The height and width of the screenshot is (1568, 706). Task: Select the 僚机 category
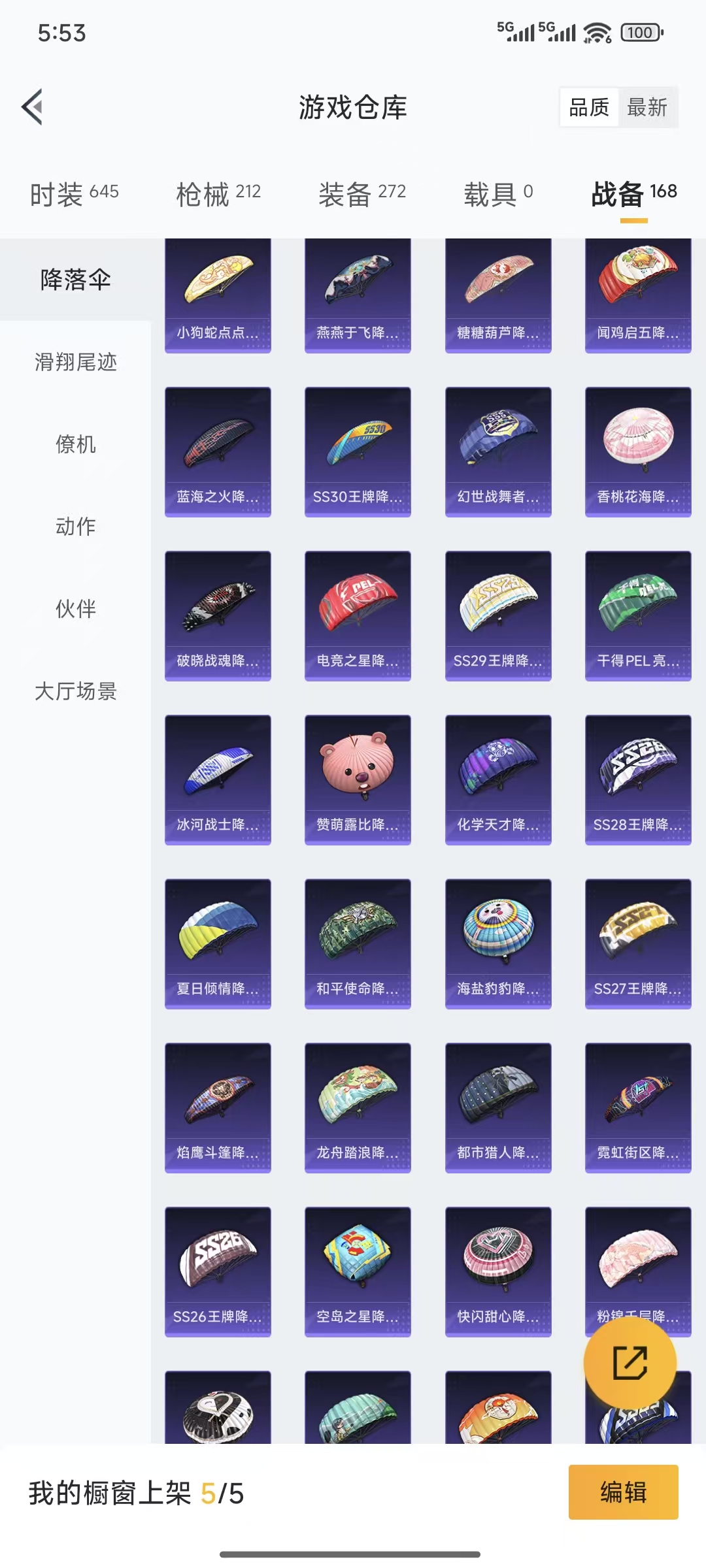[x=76, y=444]
